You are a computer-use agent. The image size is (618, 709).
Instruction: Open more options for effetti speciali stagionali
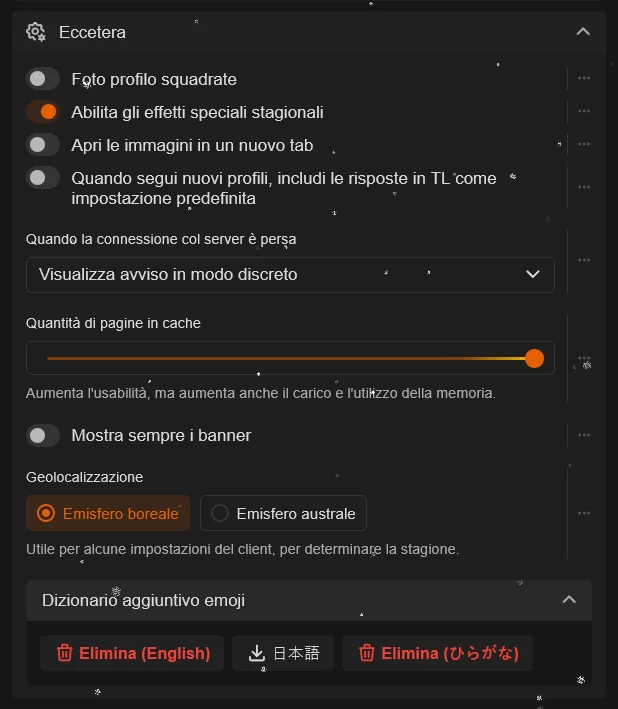click(x=584, y=111)
